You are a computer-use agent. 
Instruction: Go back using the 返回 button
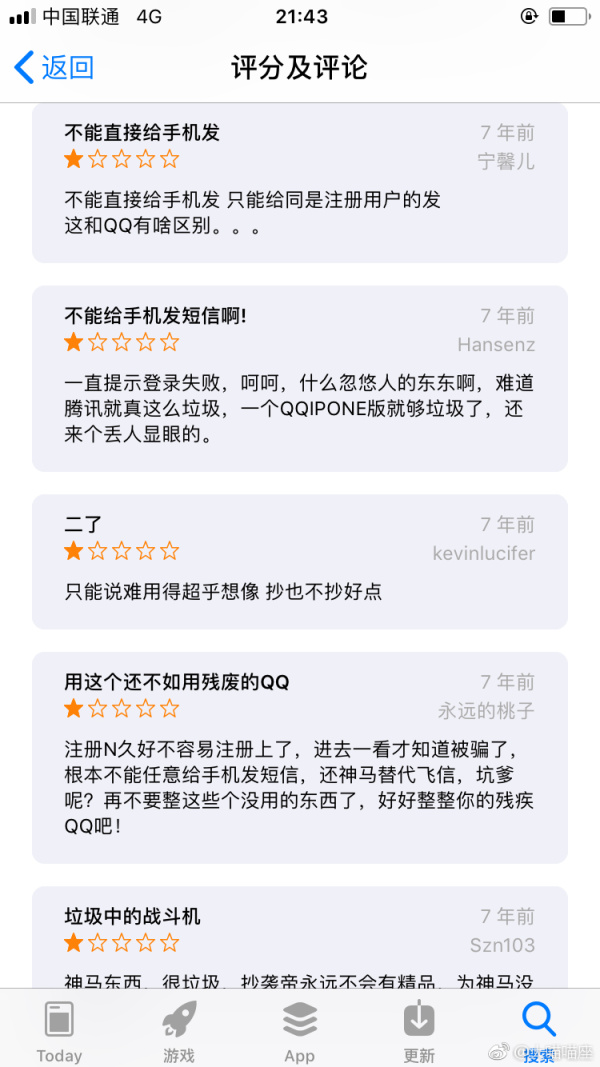click(x=55, y=67)
